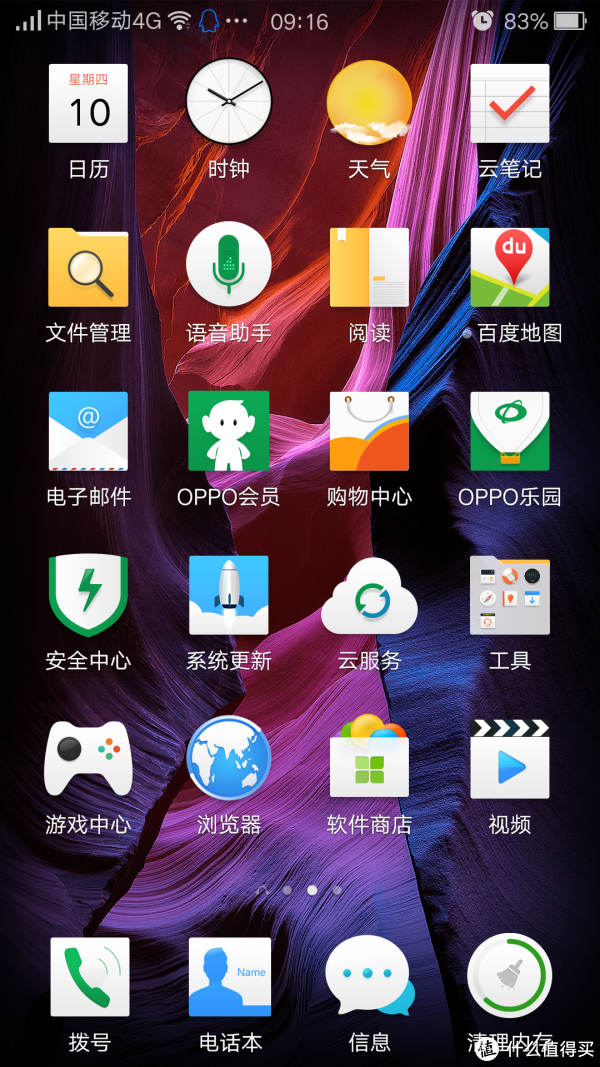Launch 百度地图 Baidu Maps
600x1067 pixels.
click(510, 267)
